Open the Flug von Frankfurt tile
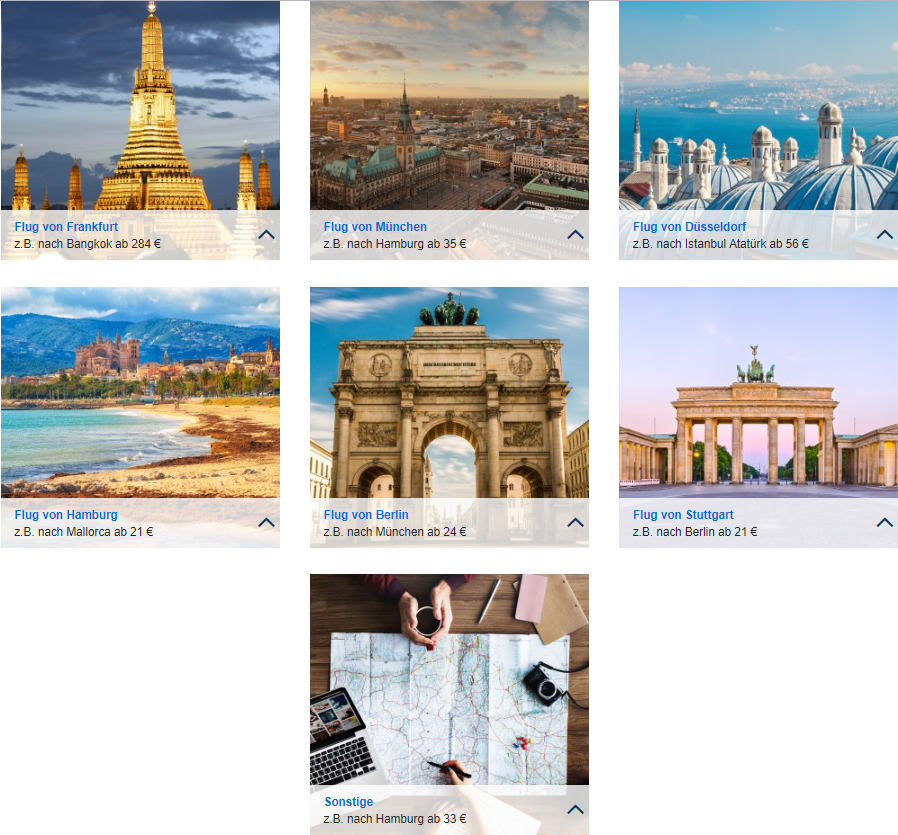The height and width of the screenshot is (835, 898). 140,110
